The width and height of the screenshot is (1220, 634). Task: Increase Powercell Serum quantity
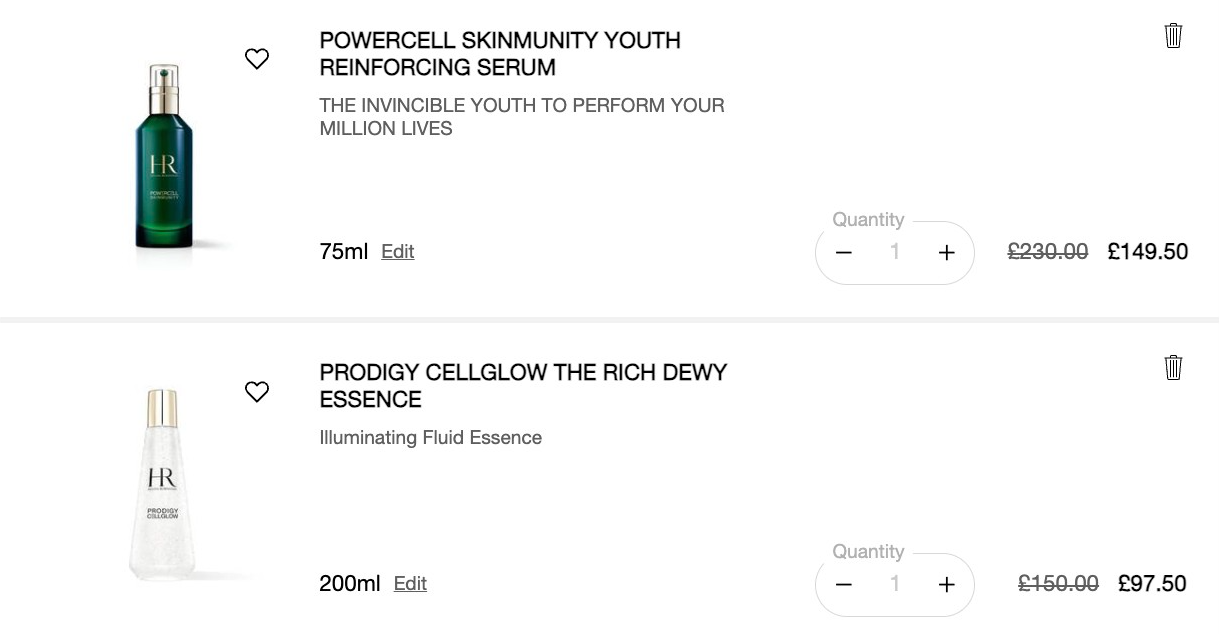click(946, 253)
